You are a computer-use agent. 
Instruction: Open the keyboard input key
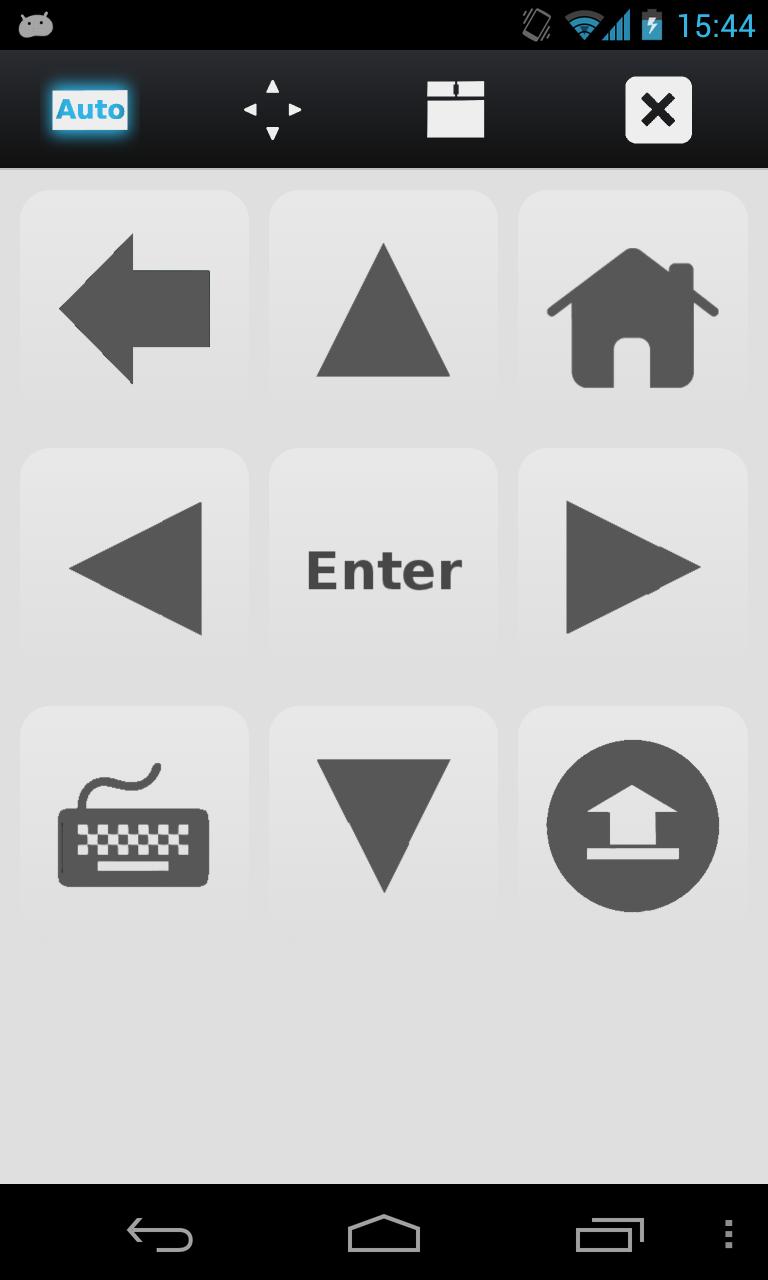tap(135, 825)
